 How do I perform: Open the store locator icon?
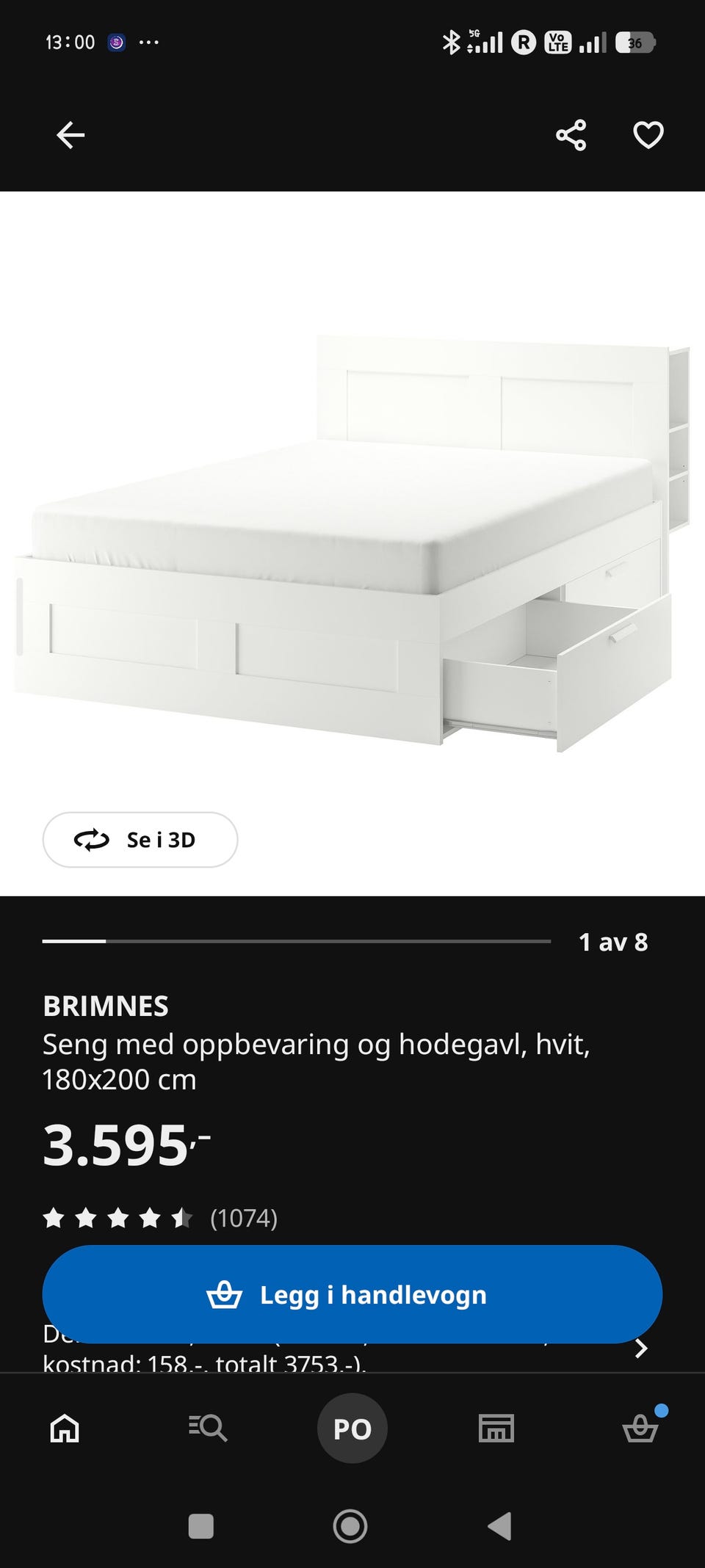(x=496, y=1429)
